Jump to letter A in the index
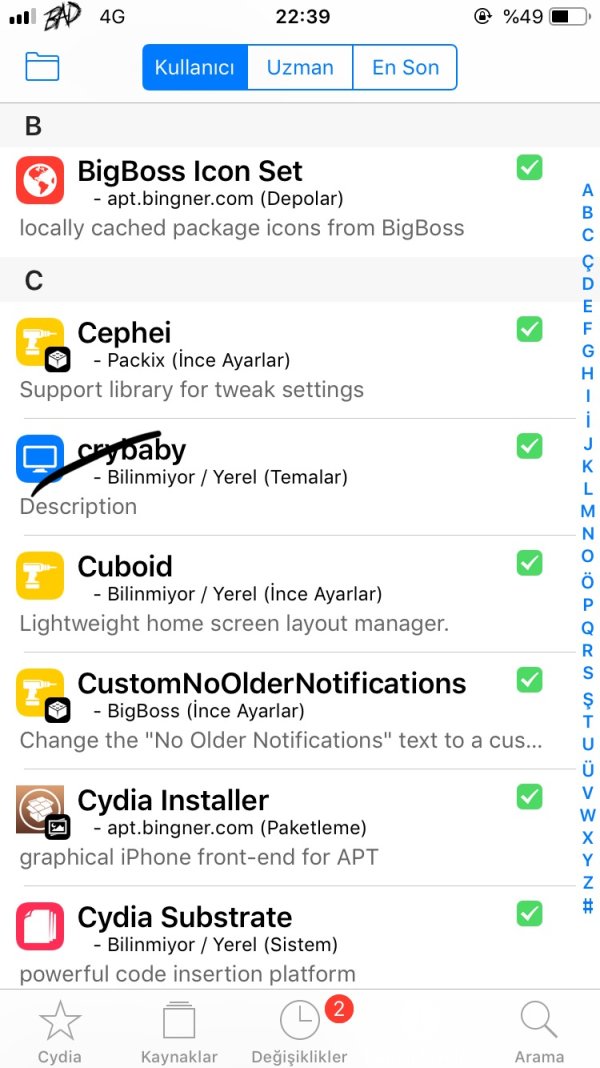This screenshot has width=600, height=1068. tap(588, 190)
